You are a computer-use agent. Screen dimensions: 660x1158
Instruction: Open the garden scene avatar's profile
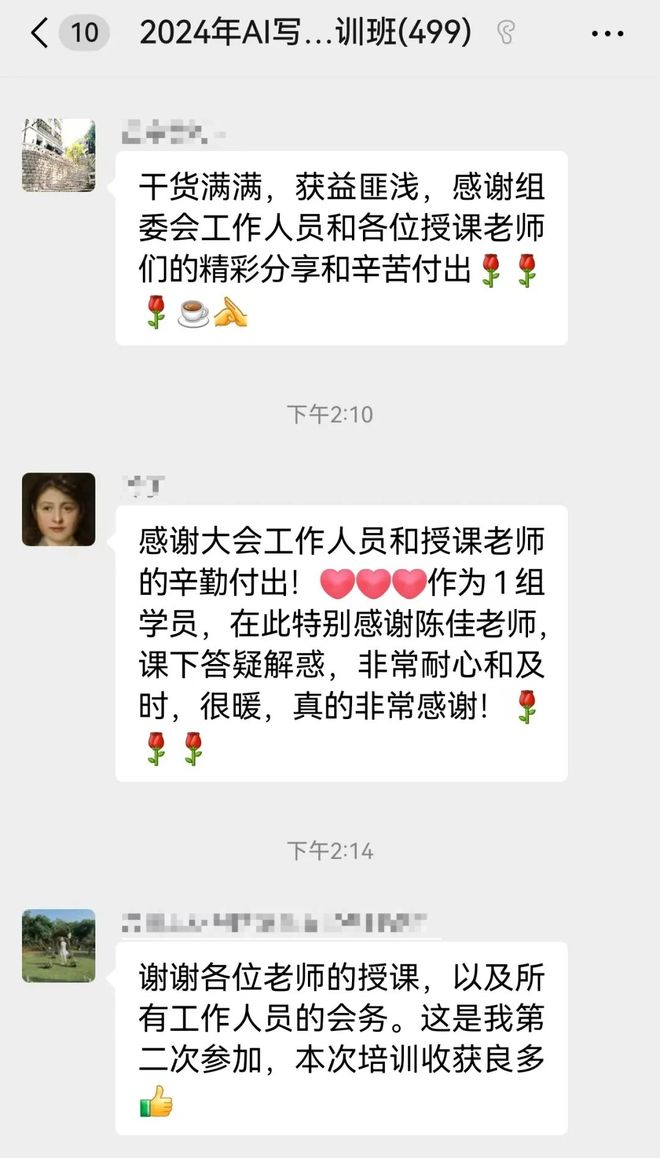click(58, 945)
